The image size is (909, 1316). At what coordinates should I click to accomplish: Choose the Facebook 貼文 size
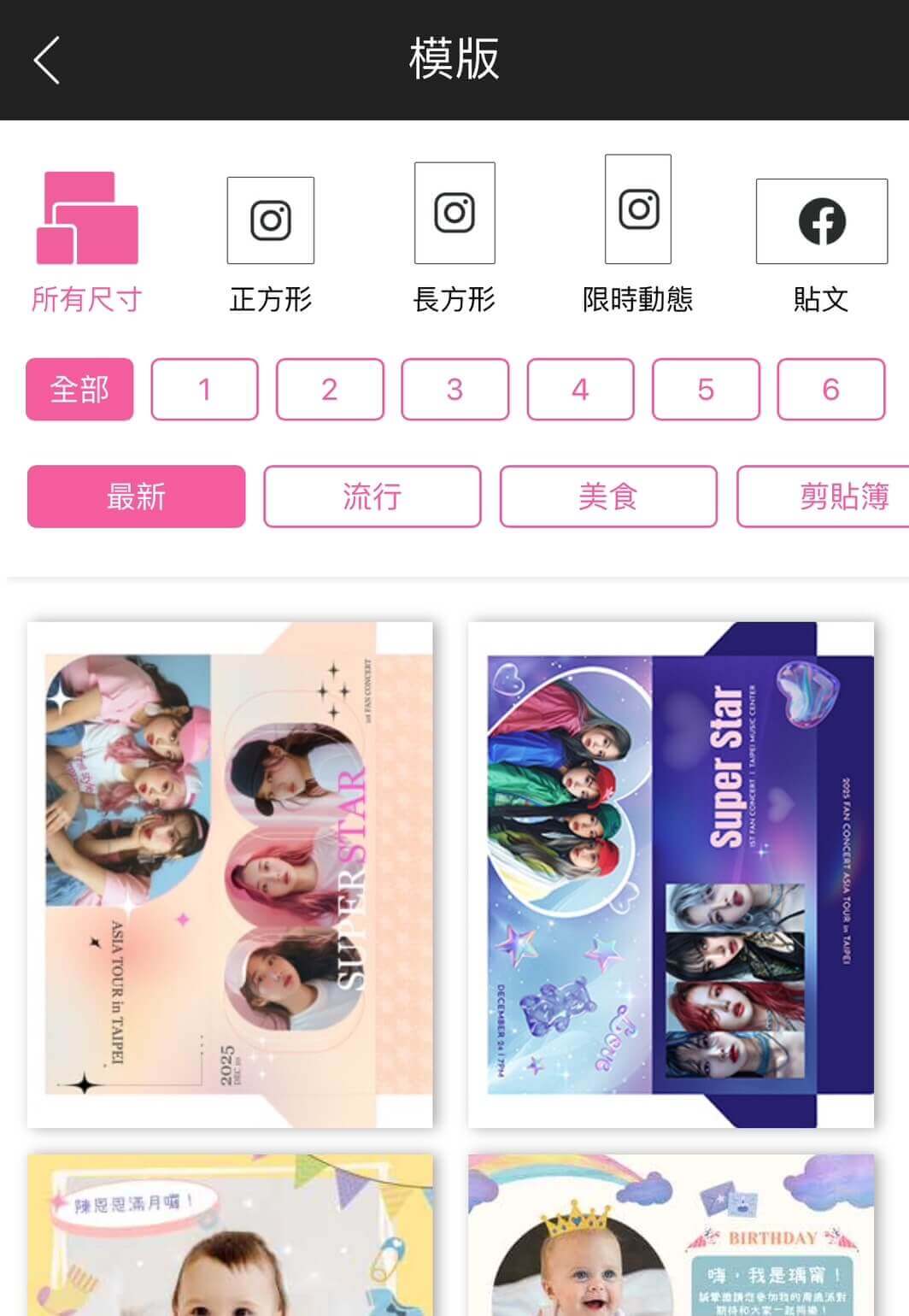click(x=821, y=242)
